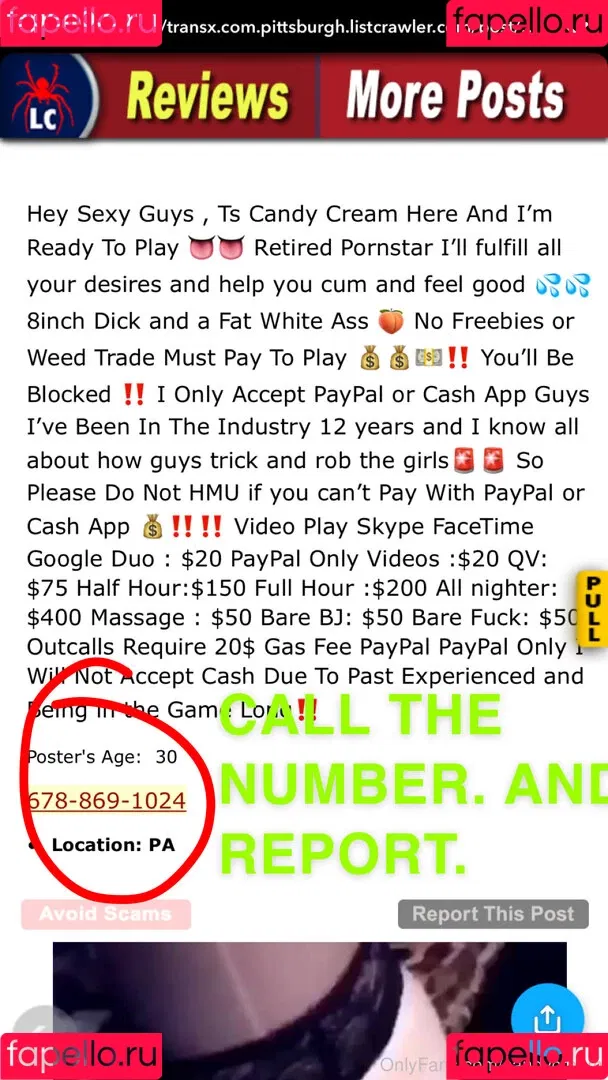Open the Reviews section

(207, 97)
